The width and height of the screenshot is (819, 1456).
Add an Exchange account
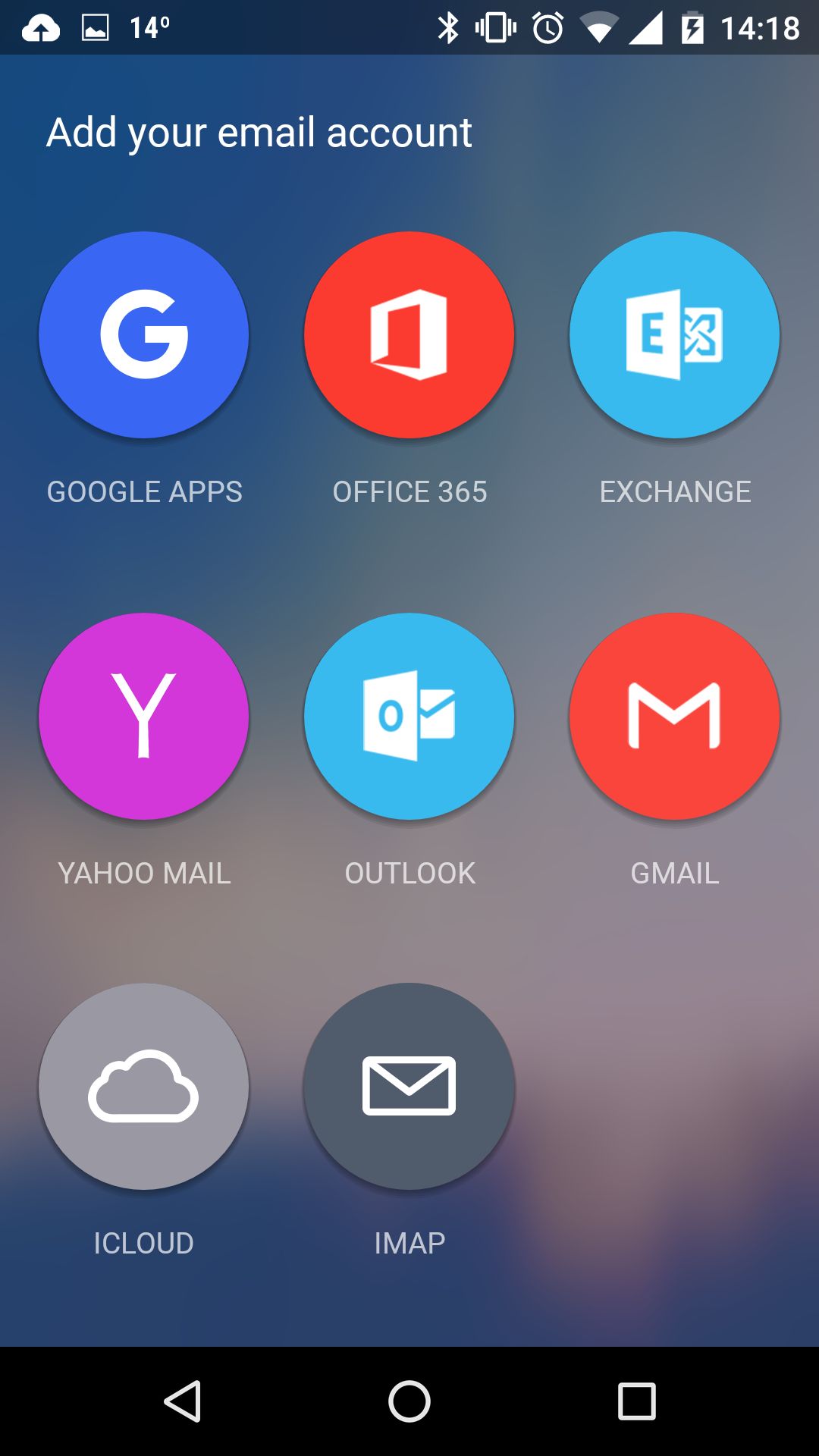[x=675, y=334]
